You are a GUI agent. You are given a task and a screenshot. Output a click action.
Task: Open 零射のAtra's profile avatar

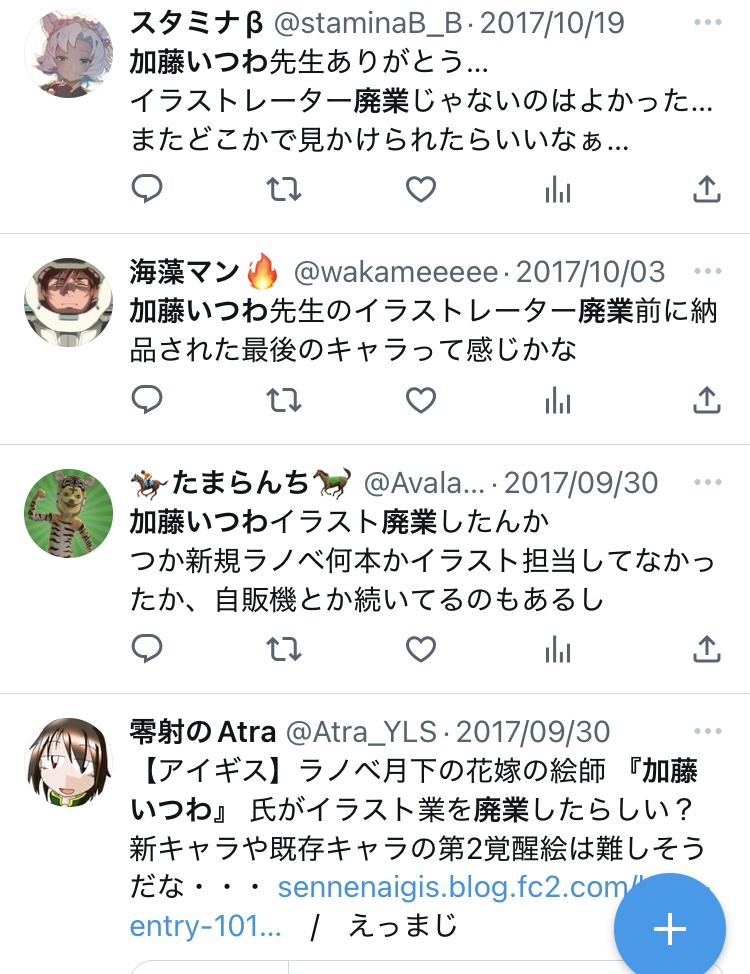[x=68, y=762]
